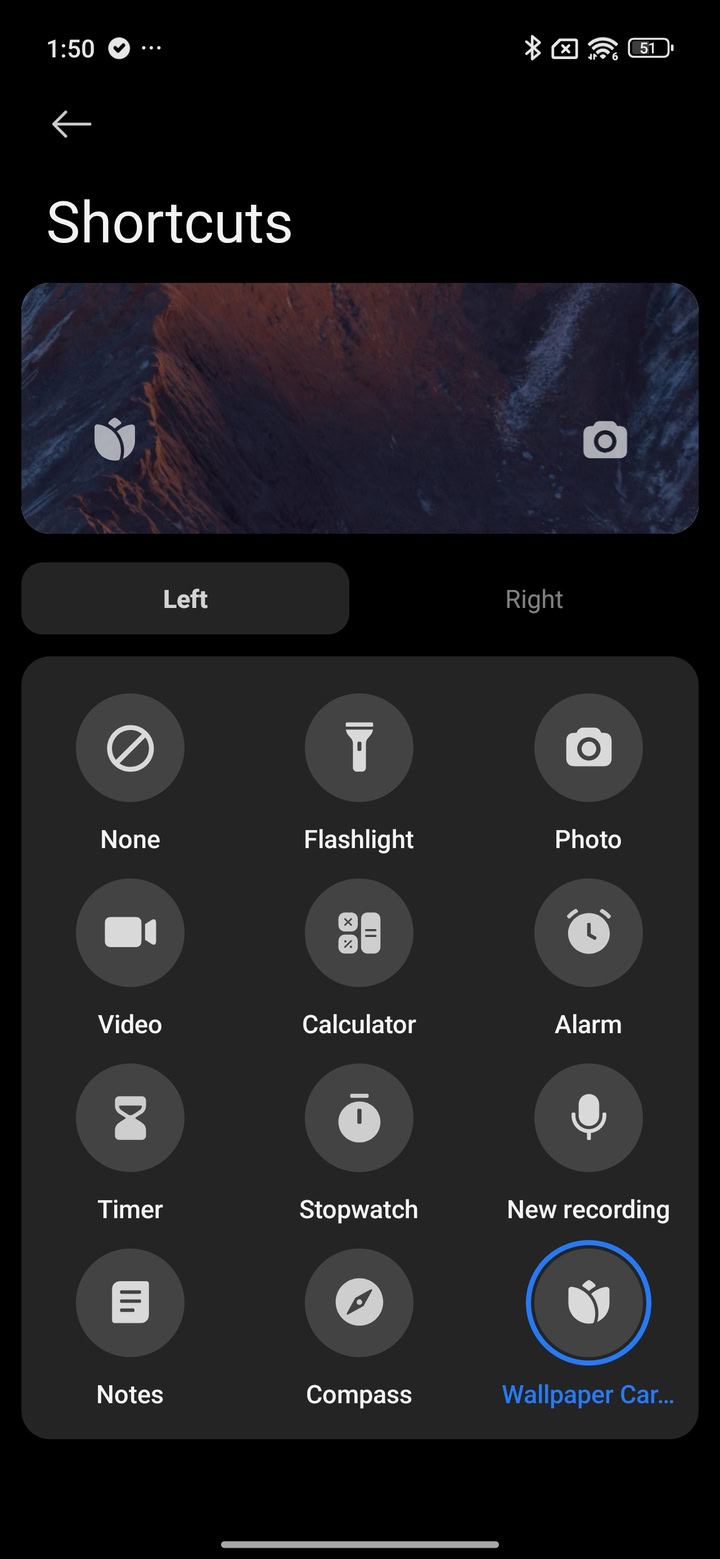Set Flashlight as the shortcut
The image size is (720, 1559).
click(359, 748)
